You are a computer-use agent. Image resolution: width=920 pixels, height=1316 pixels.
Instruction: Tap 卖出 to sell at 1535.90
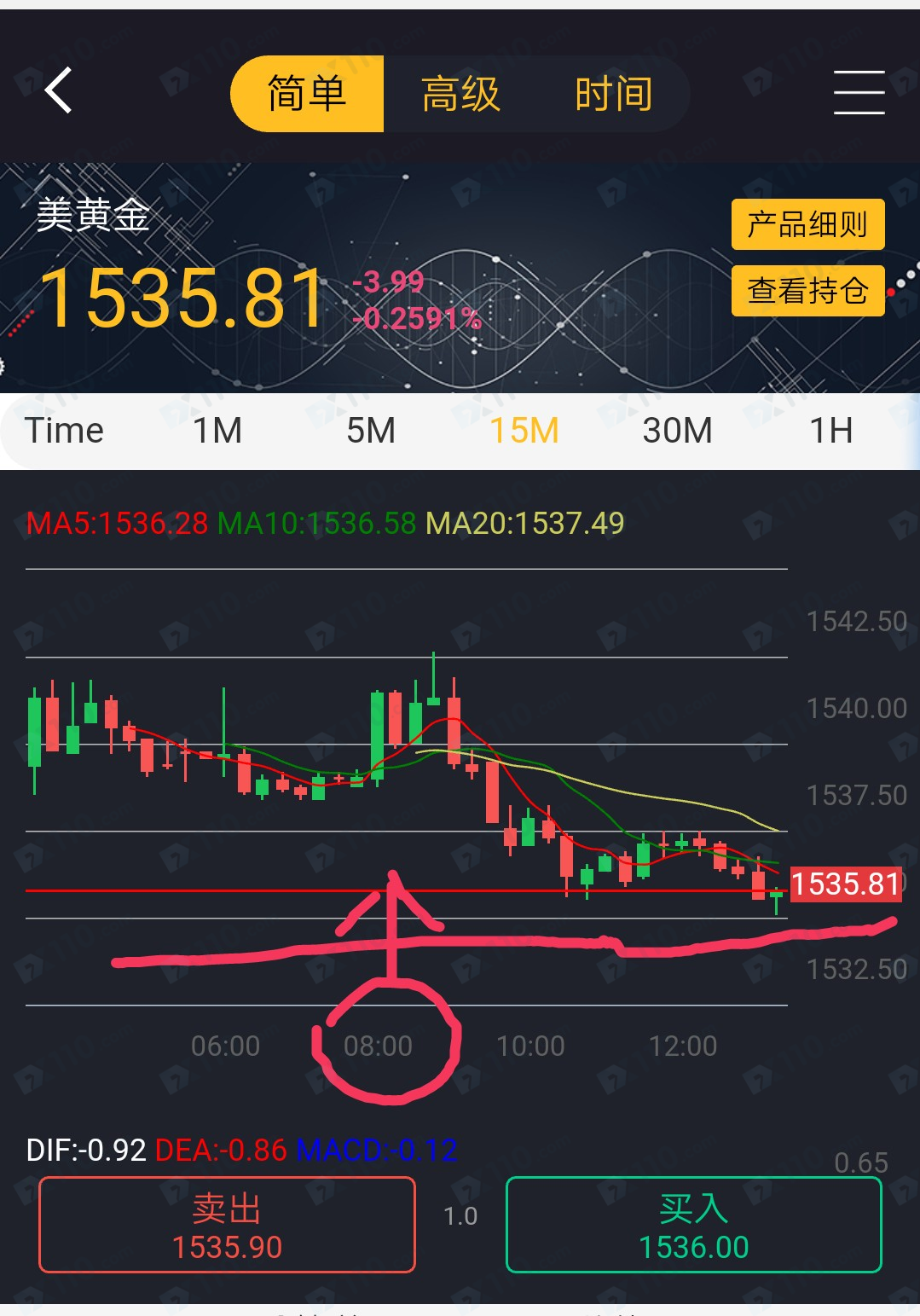click(x=227, y=1226)
